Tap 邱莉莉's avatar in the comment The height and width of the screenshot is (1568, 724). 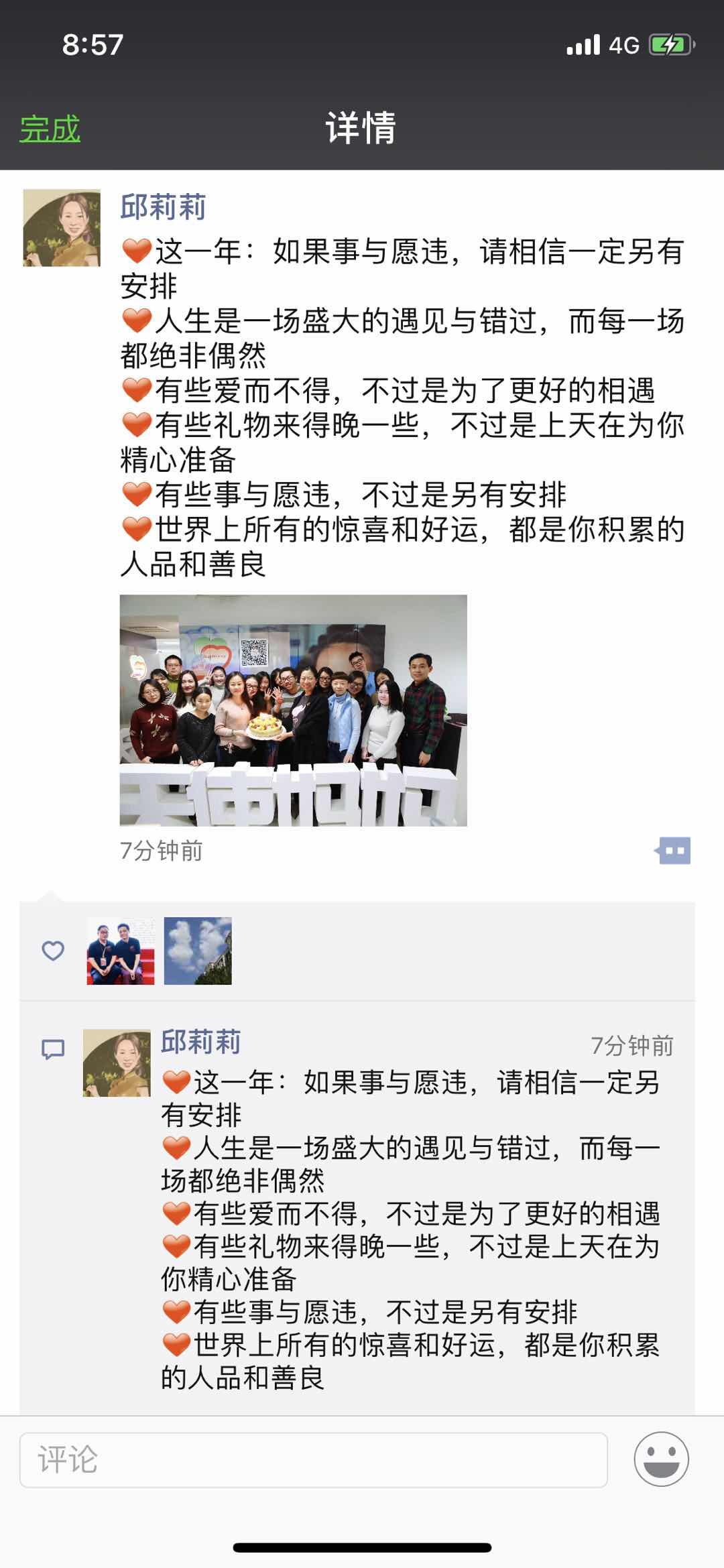(x=117, y=1063)
